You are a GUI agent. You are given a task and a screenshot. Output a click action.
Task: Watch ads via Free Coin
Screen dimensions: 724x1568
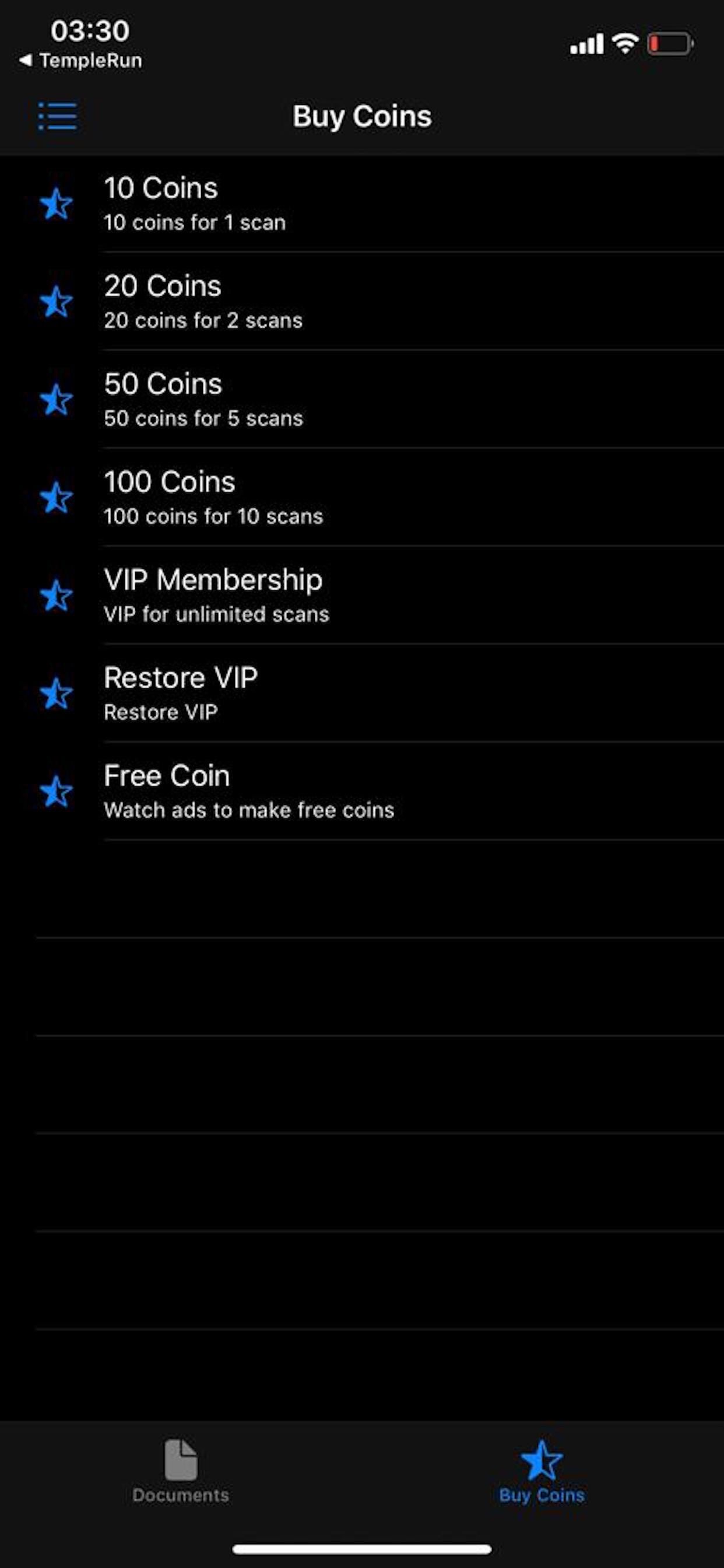pyautogui.click(x=362, y=792)
